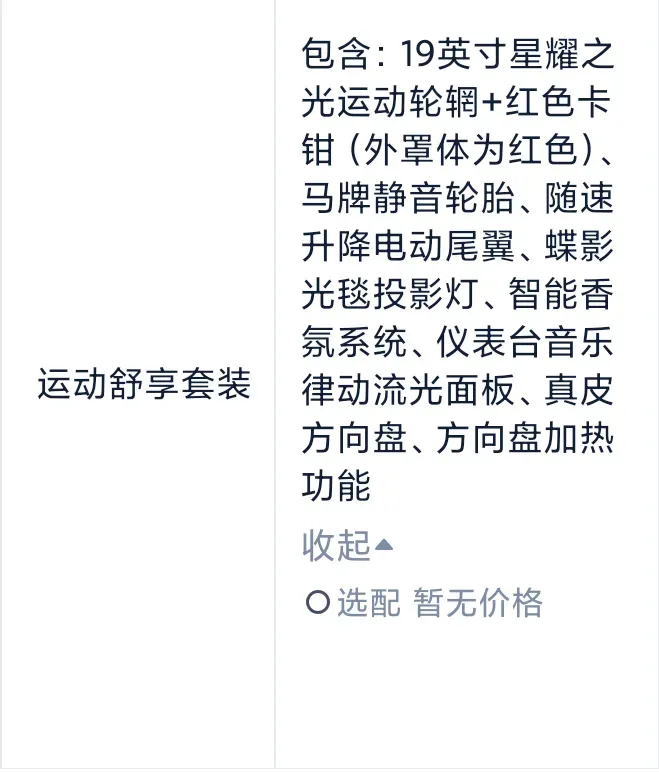The image size is (659, 774).
Task: Collapse the 运动舒享套装 description with 收起
Action: point(347,546)
